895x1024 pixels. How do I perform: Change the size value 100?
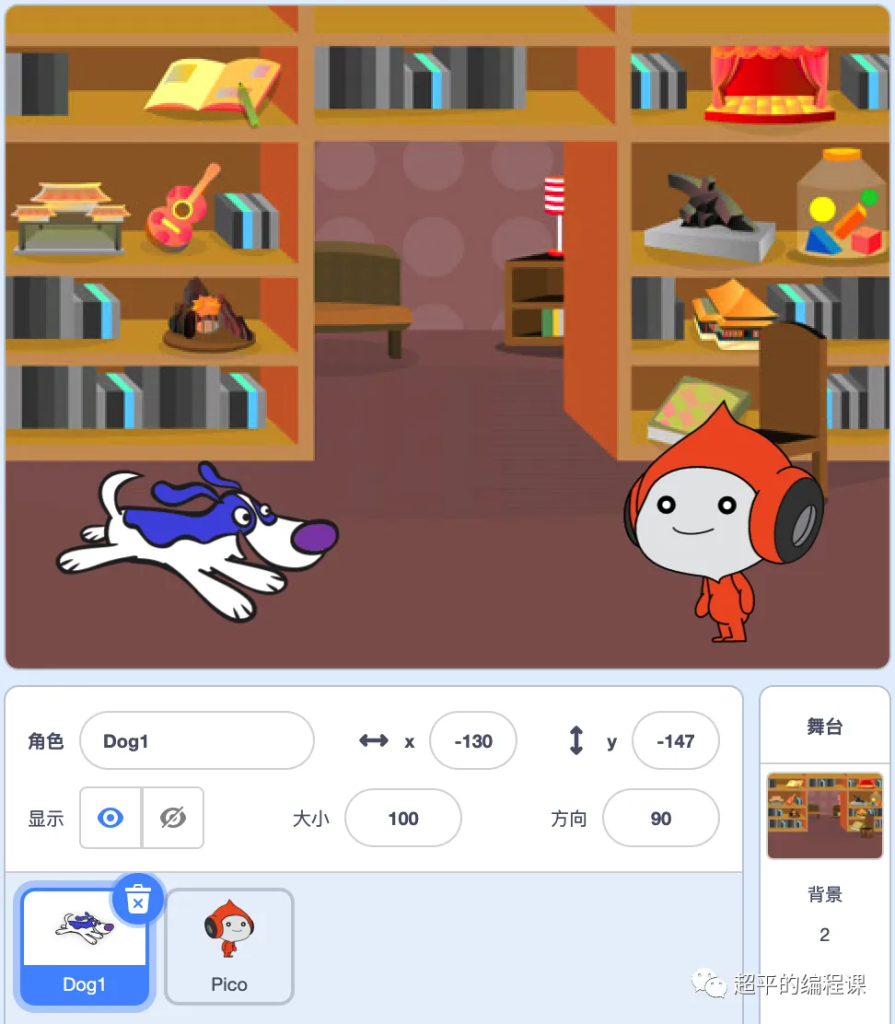click(x=403, y=818)
